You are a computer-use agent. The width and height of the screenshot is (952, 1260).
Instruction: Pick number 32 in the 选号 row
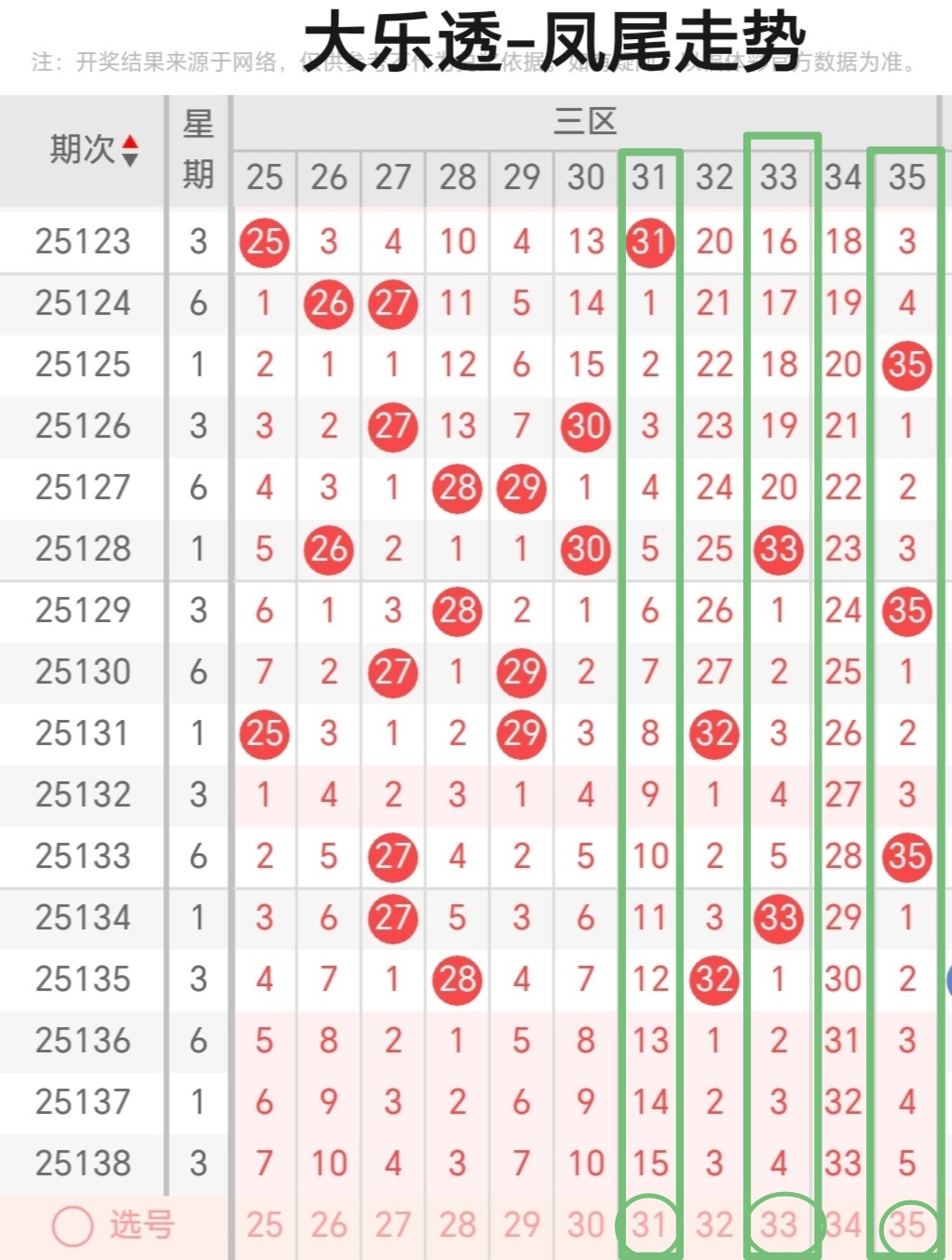click(x=714, y=1226)
